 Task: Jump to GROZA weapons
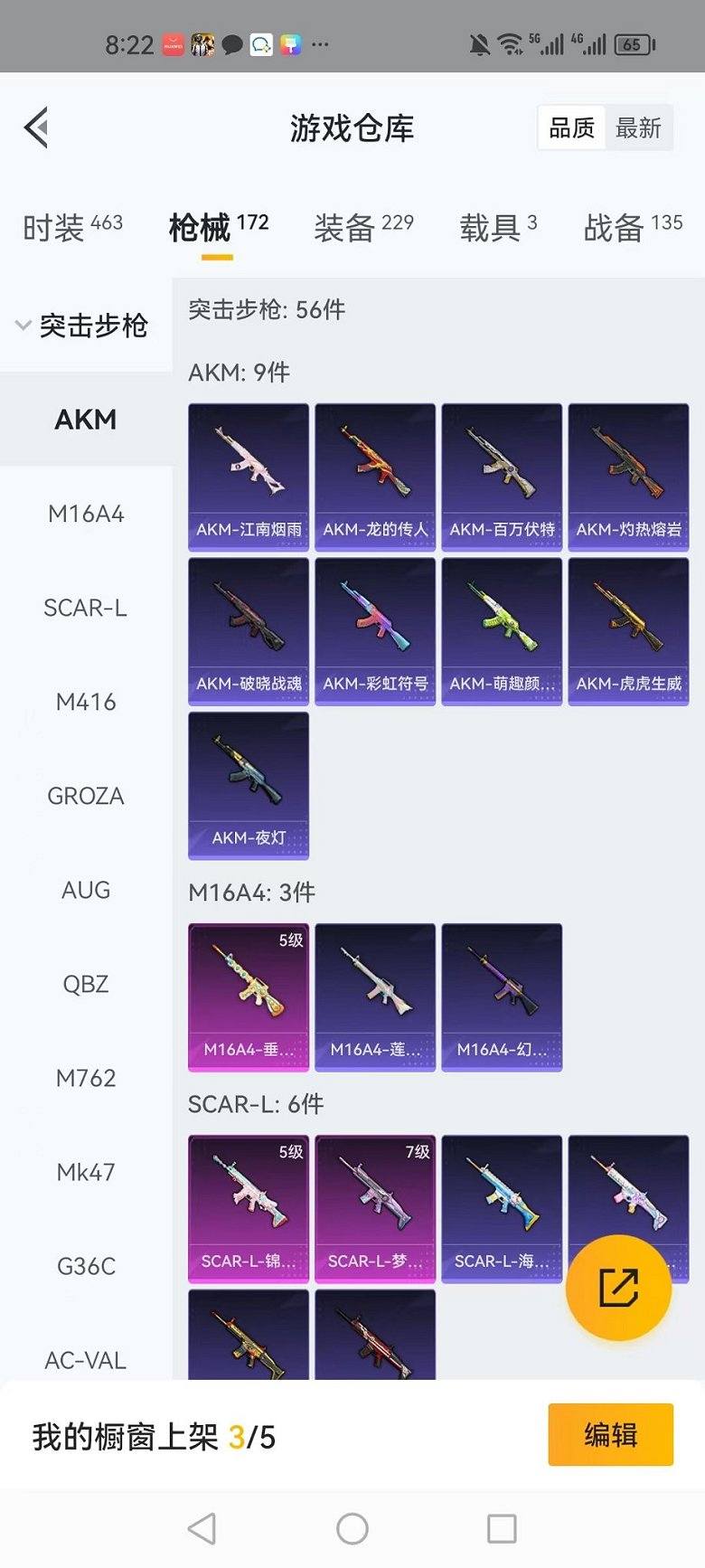(86, 796)
